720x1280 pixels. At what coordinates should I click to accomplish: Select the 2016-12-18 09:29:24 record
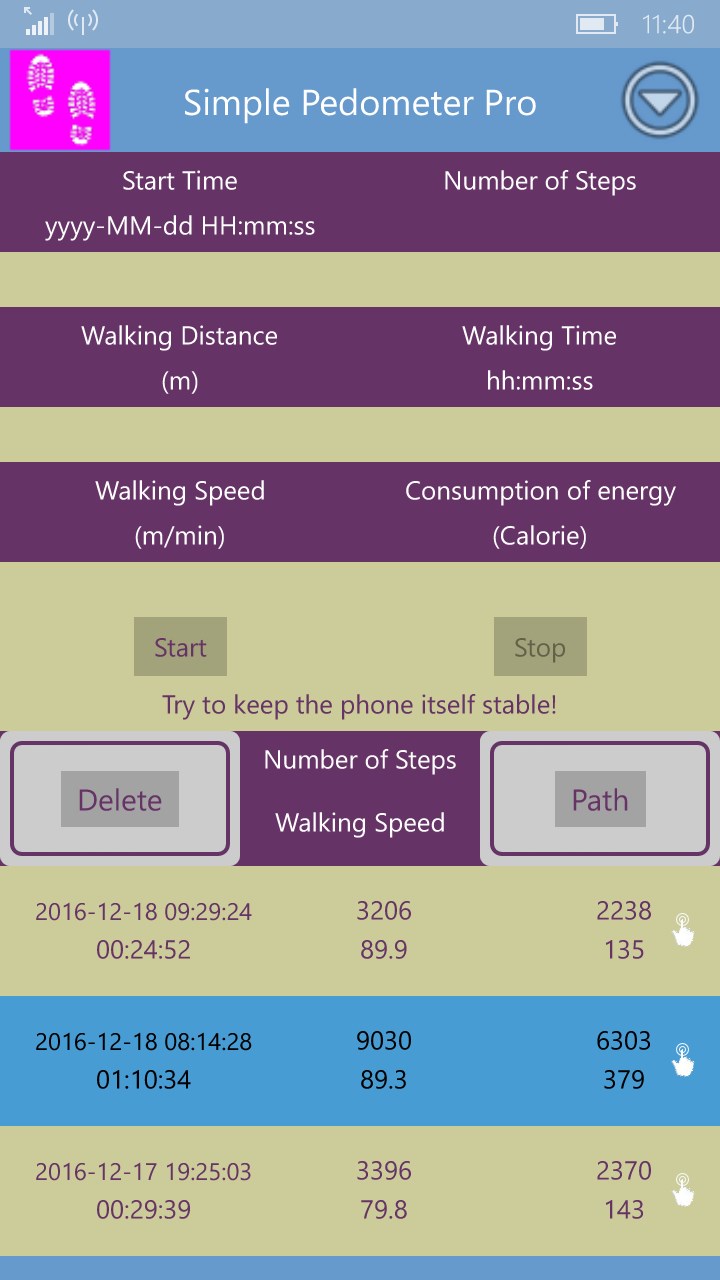point(300,930)
